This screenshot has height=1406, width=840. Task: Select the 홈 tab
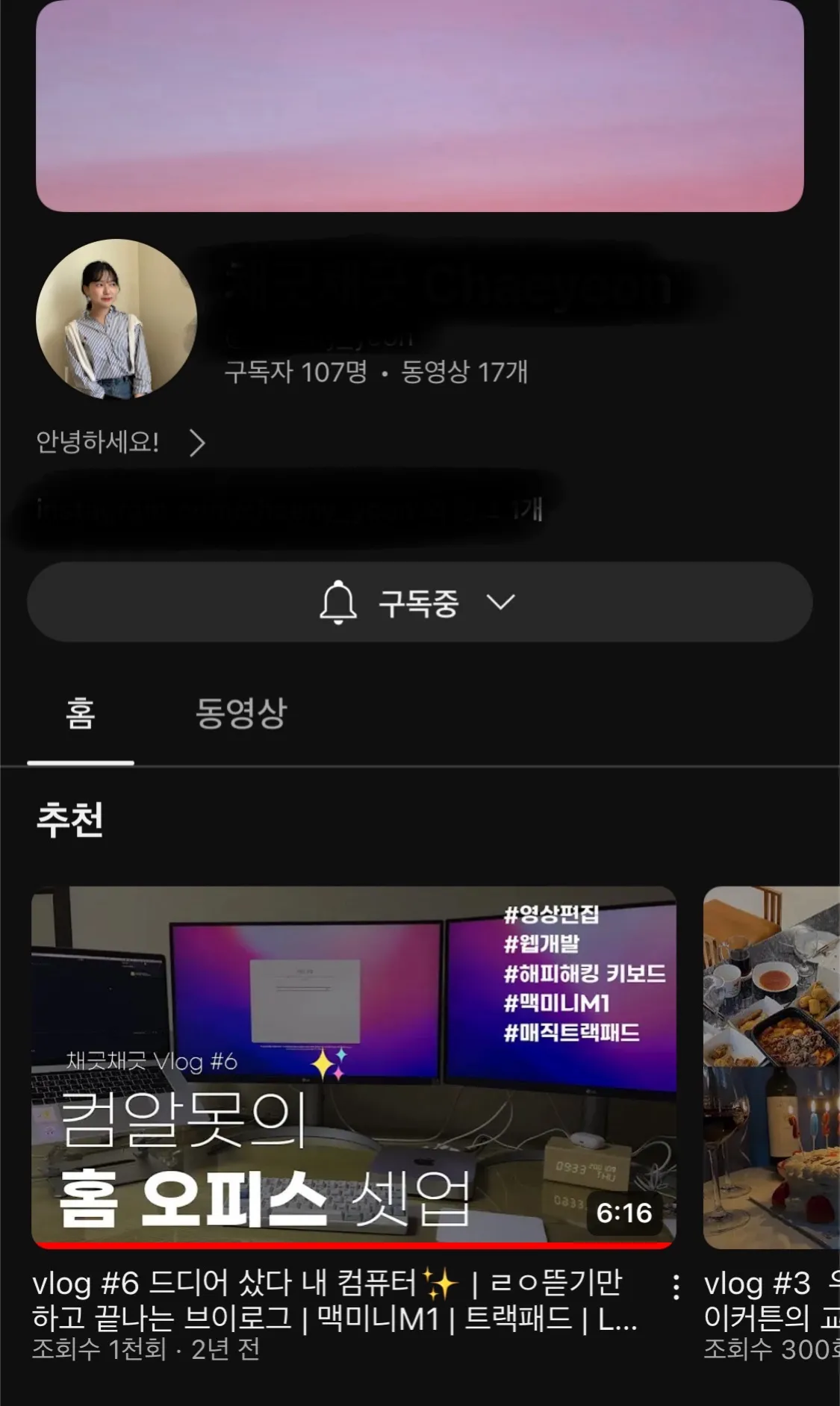[81, 713]
